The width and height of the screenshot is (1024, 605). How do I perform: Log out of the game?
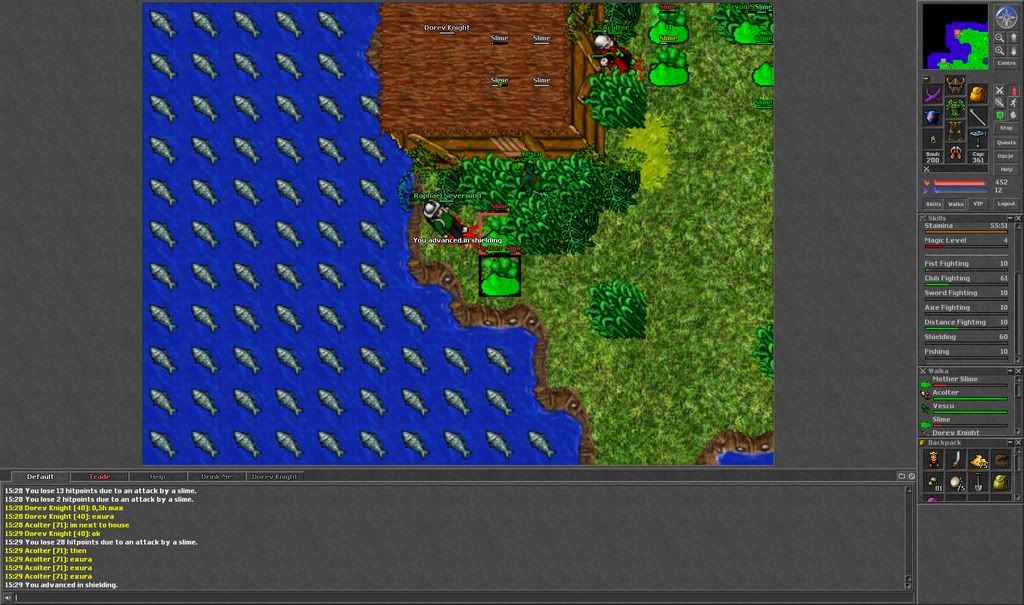[x=1006, y=203]
